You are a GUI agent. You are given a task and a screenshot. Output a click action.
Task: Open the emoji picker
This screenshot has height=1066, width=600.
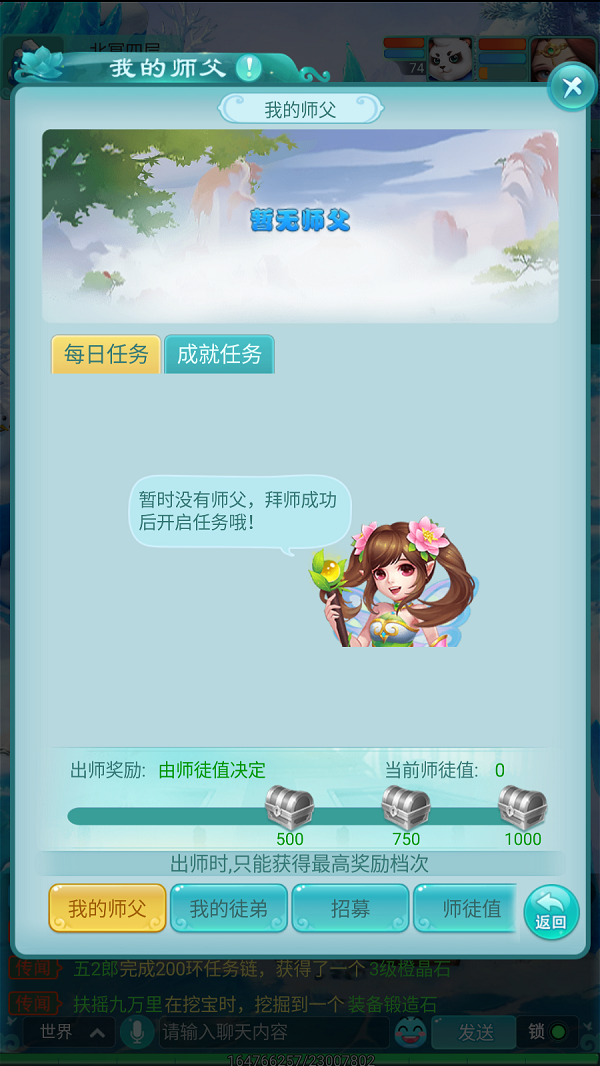coord(411,1033)
